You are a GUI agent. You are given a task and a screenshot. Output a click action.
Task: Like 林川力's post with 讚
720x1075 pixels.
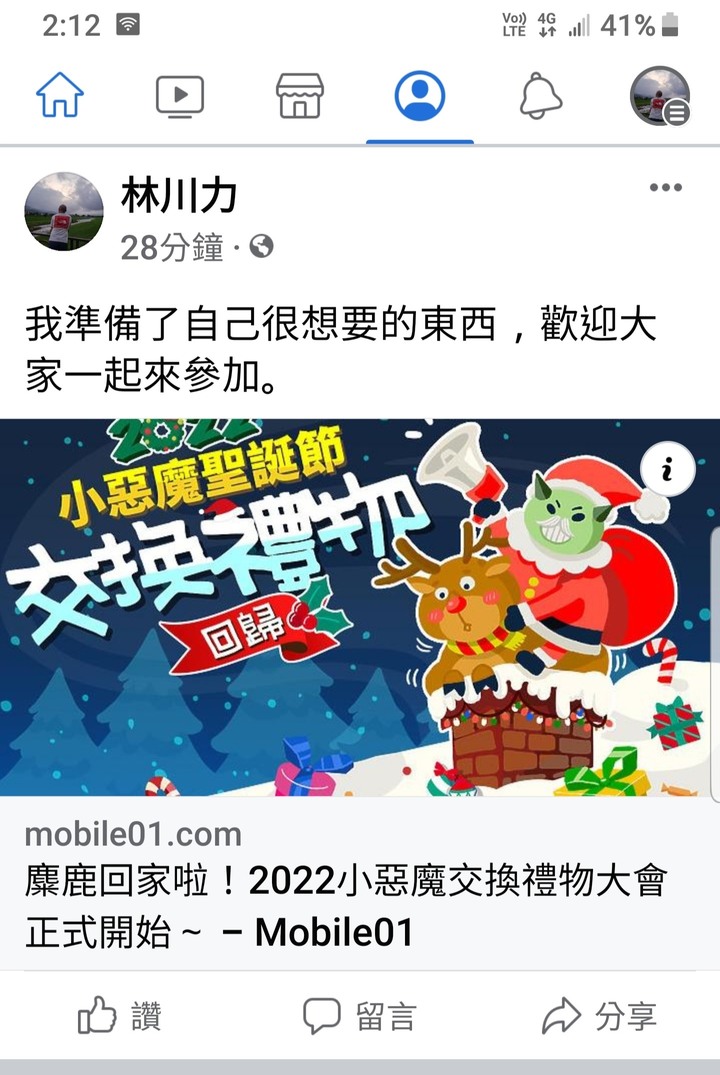point(120,1017)
